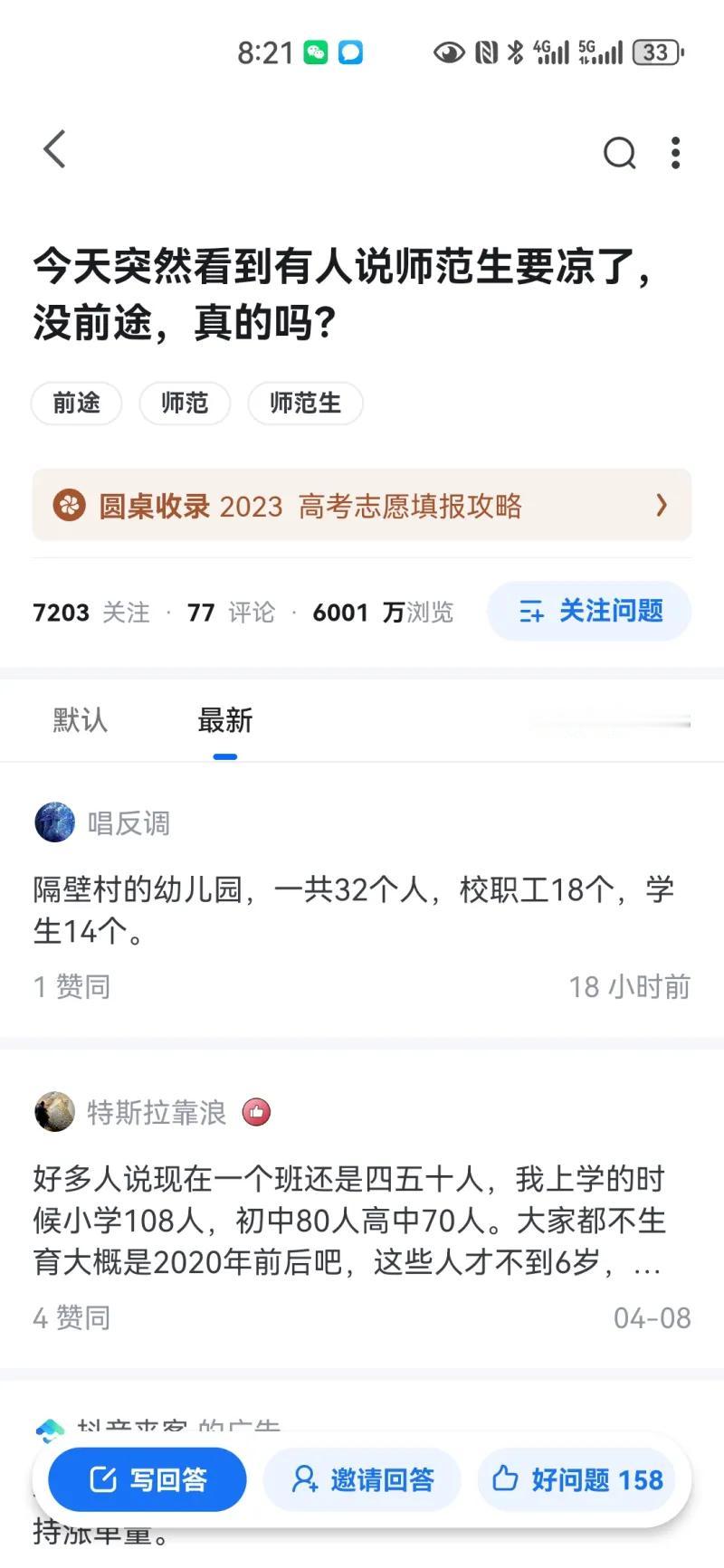Tap the 邀请回答 invite person icon
724x1568 pixels.
pyautogui.click(x=305, y=1479)
